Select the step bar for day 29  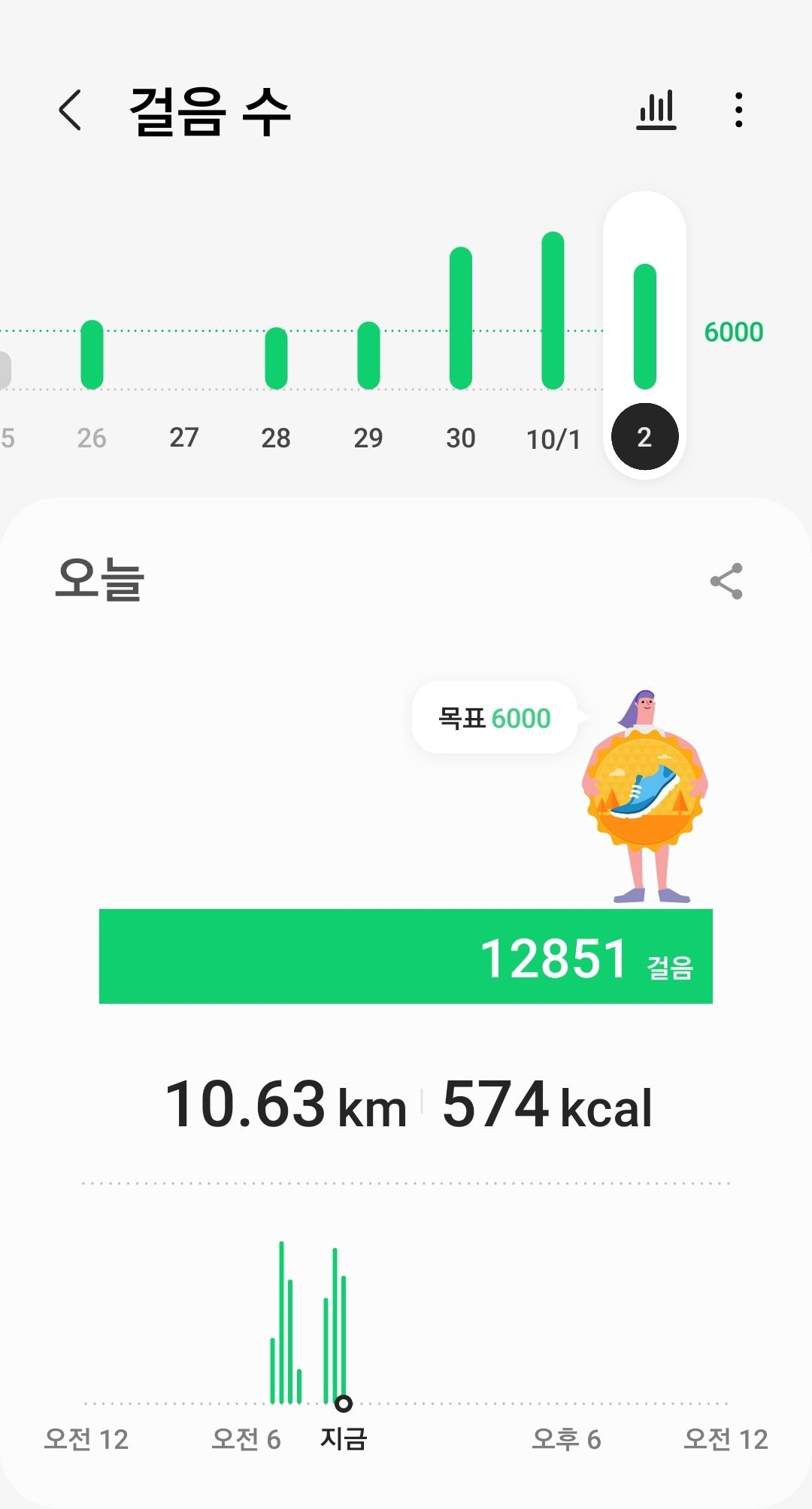(368, 355)
